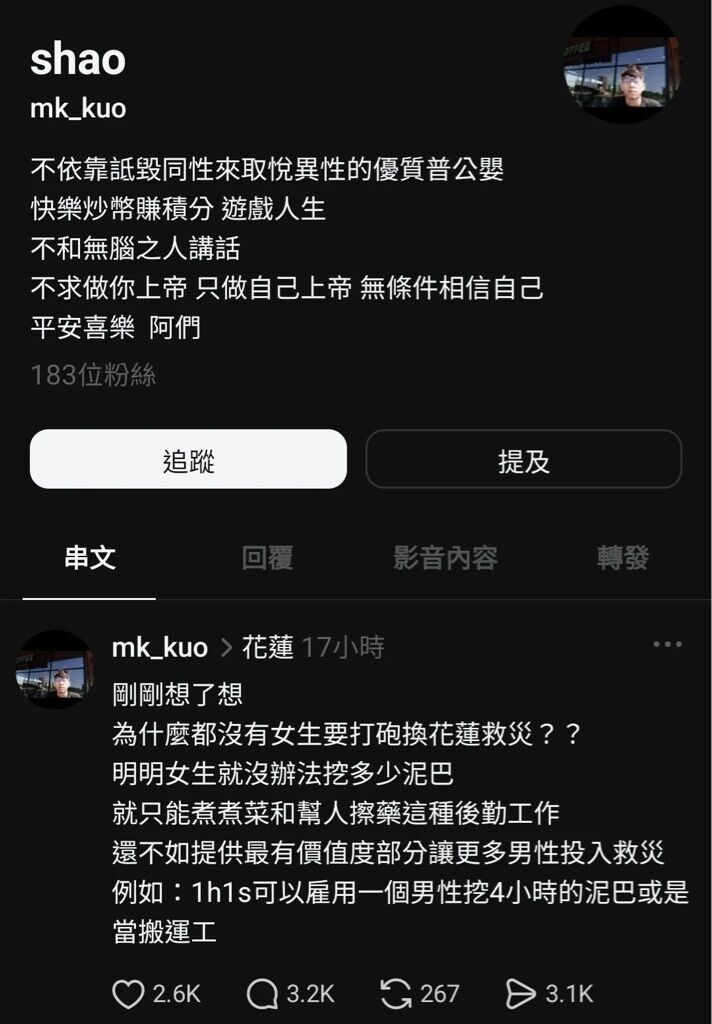
Task: Open the post's three-dot overflow menu
Action: pos(667,645)
